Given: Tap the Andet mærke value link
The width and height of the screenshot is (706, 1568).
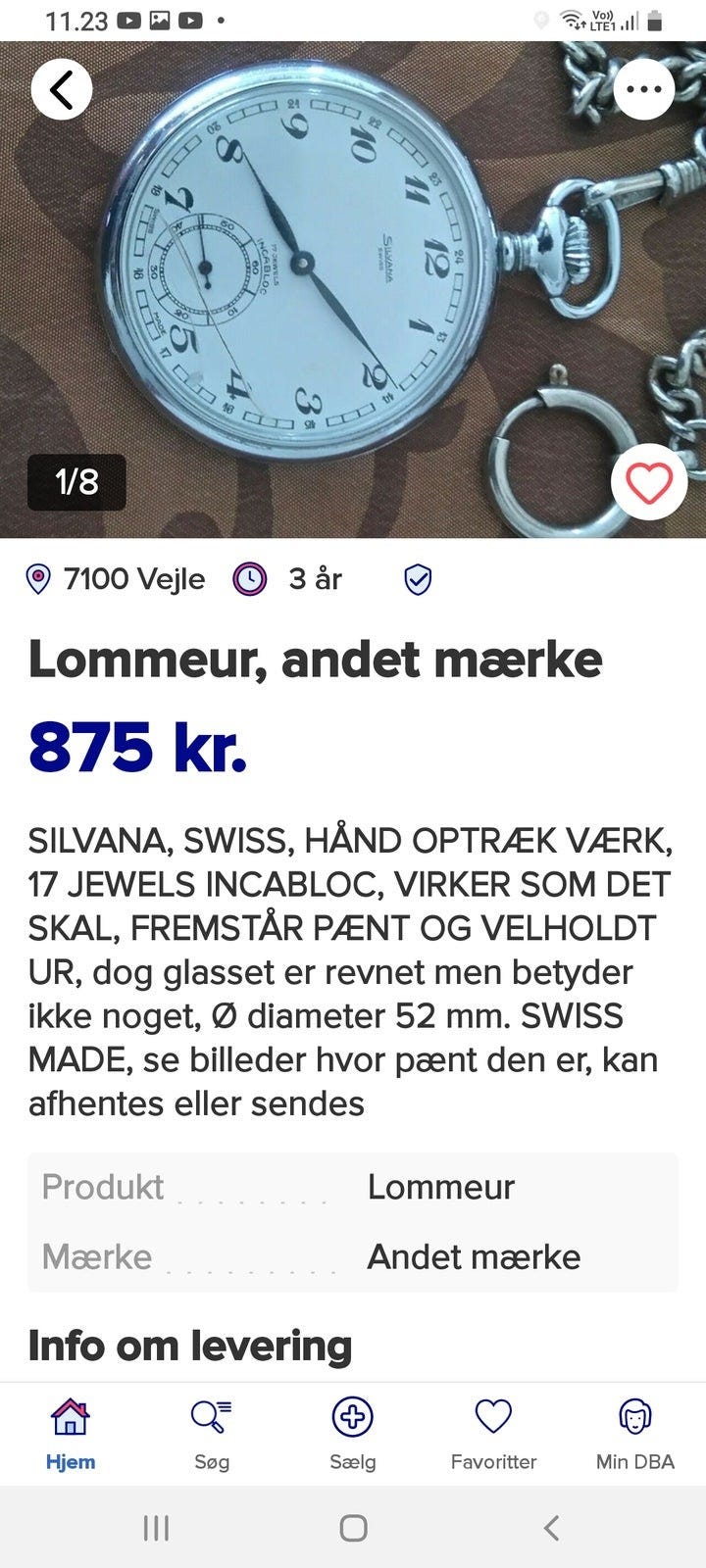Looking at the screenshot, I should point(474,1256).
